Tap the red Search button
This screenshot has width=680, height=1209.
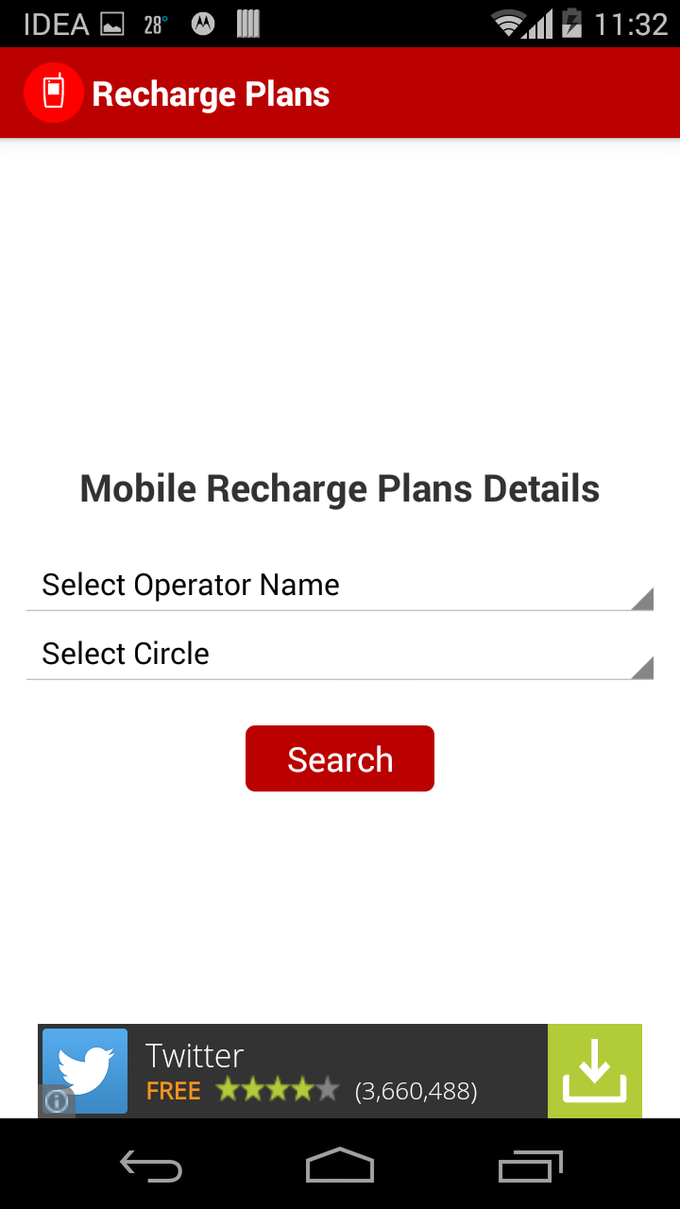339,759
